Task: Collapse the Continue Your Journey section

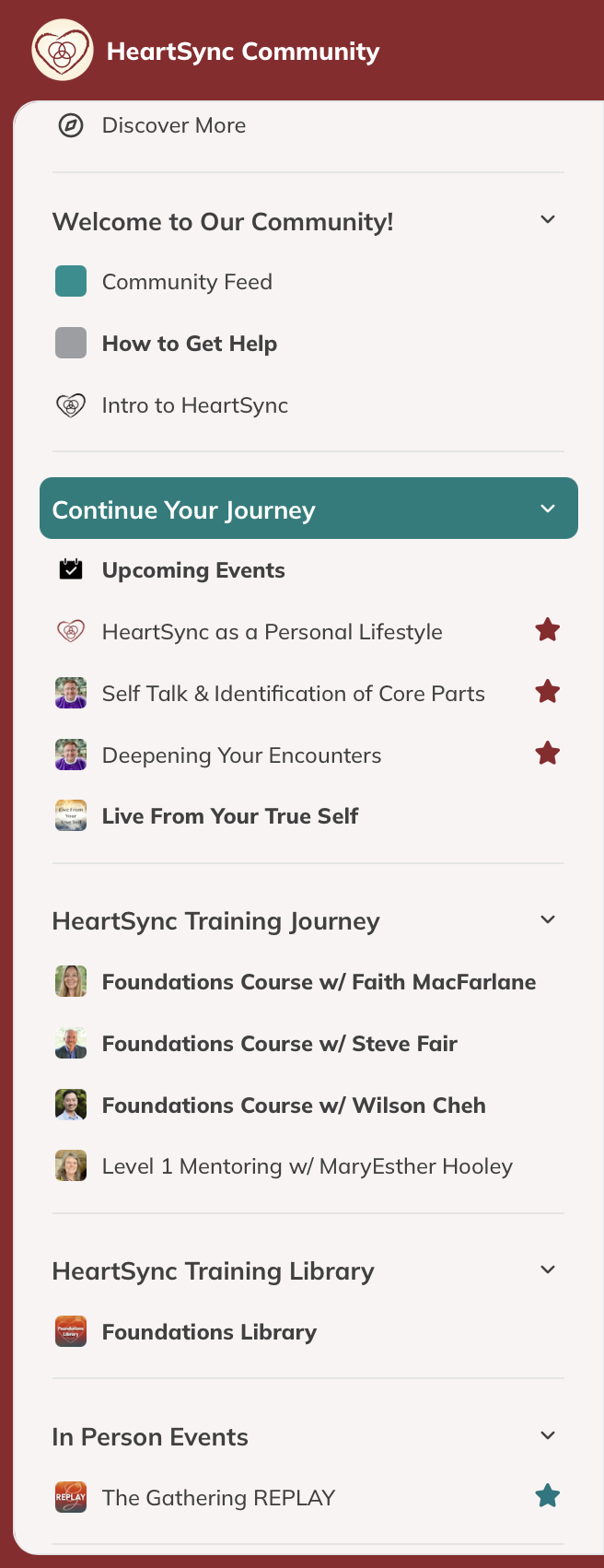Action: pos(548,509)
